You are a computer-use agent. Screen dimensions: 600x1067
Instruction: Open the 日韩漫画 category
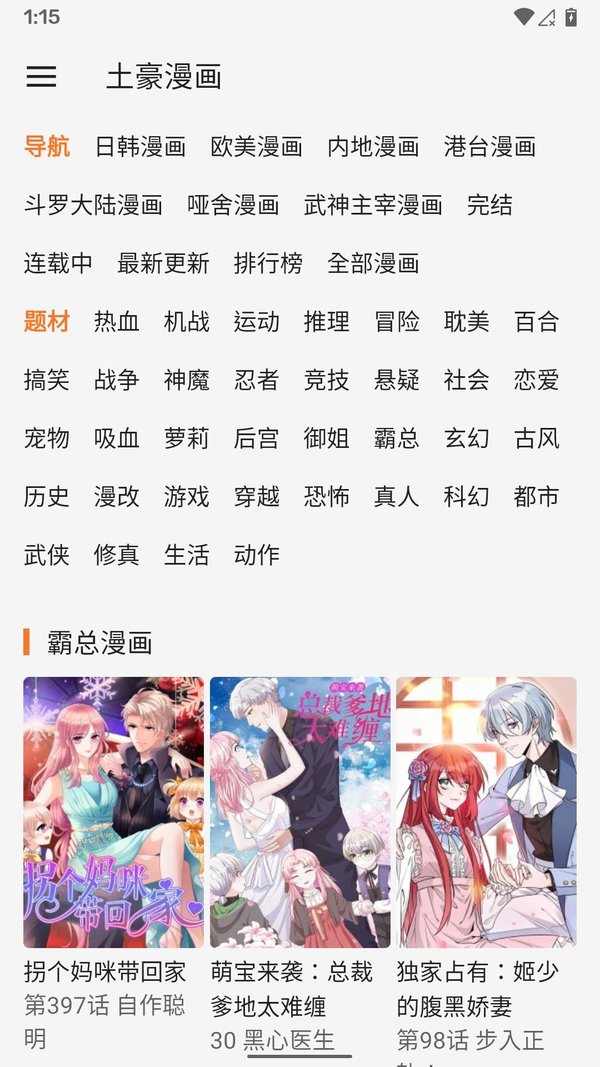[x=140, y=147]
